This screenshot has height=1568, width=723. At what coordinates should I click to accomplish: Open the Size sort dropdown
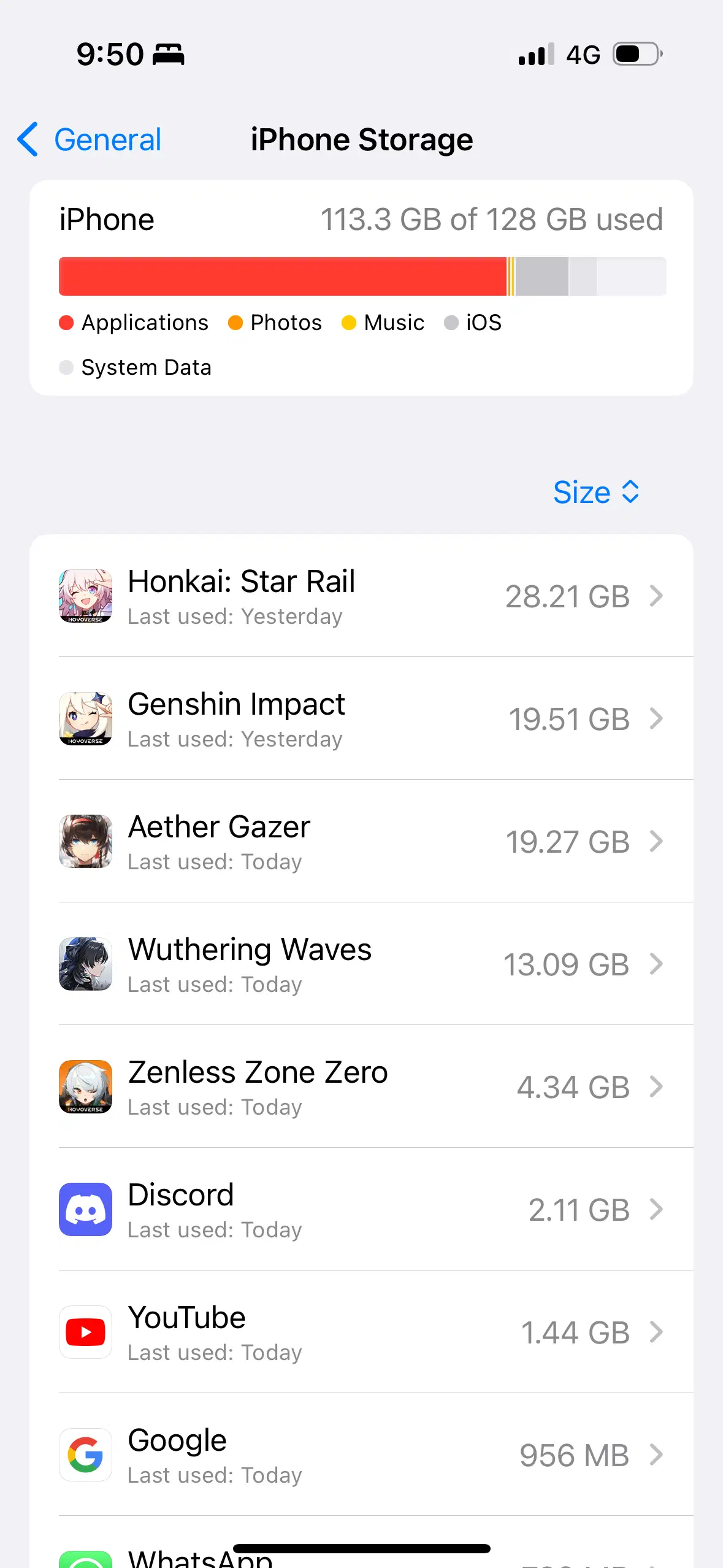595,492
